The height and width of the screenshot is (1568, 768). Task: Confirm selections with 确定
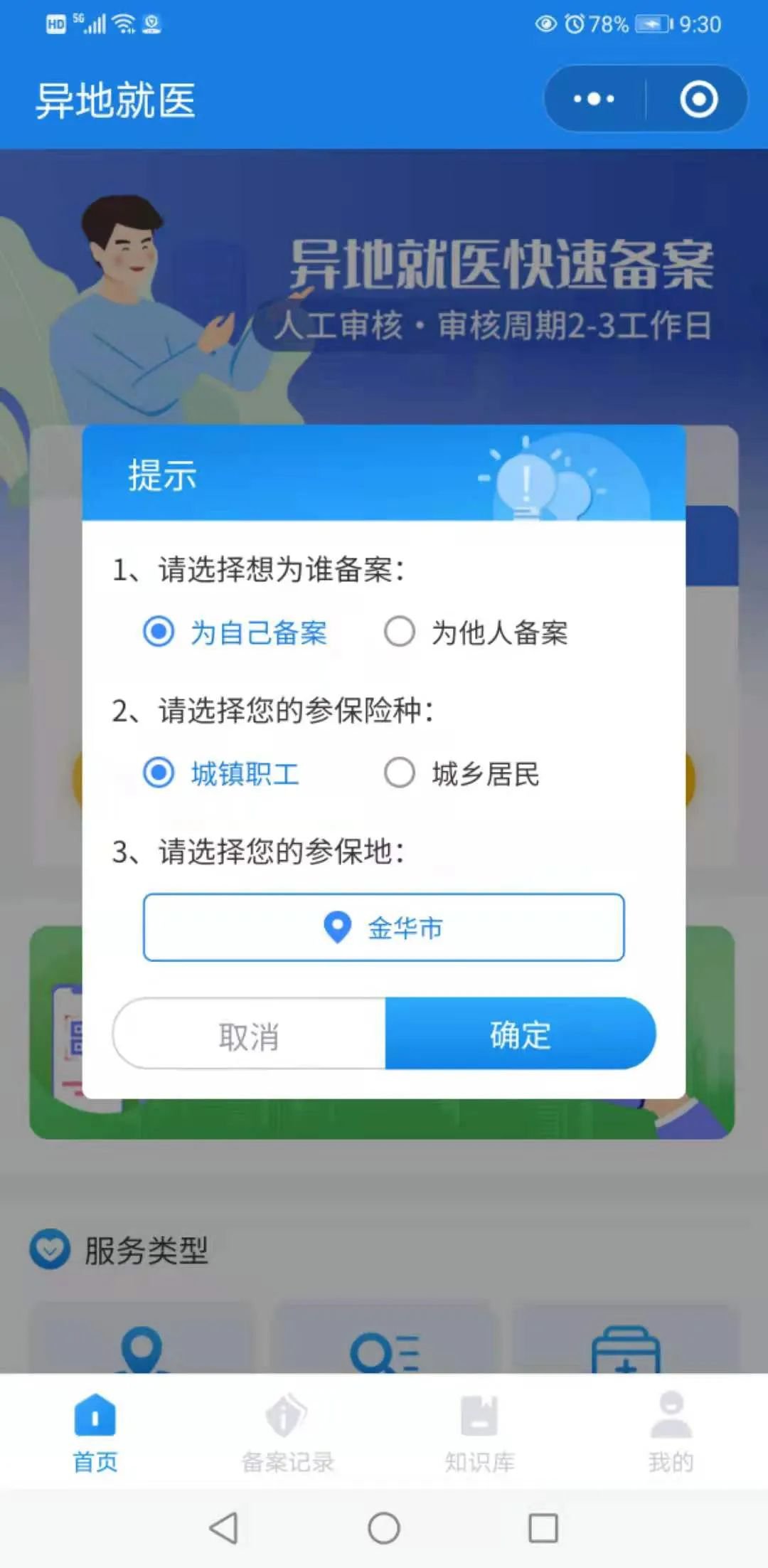point(520,1034)
